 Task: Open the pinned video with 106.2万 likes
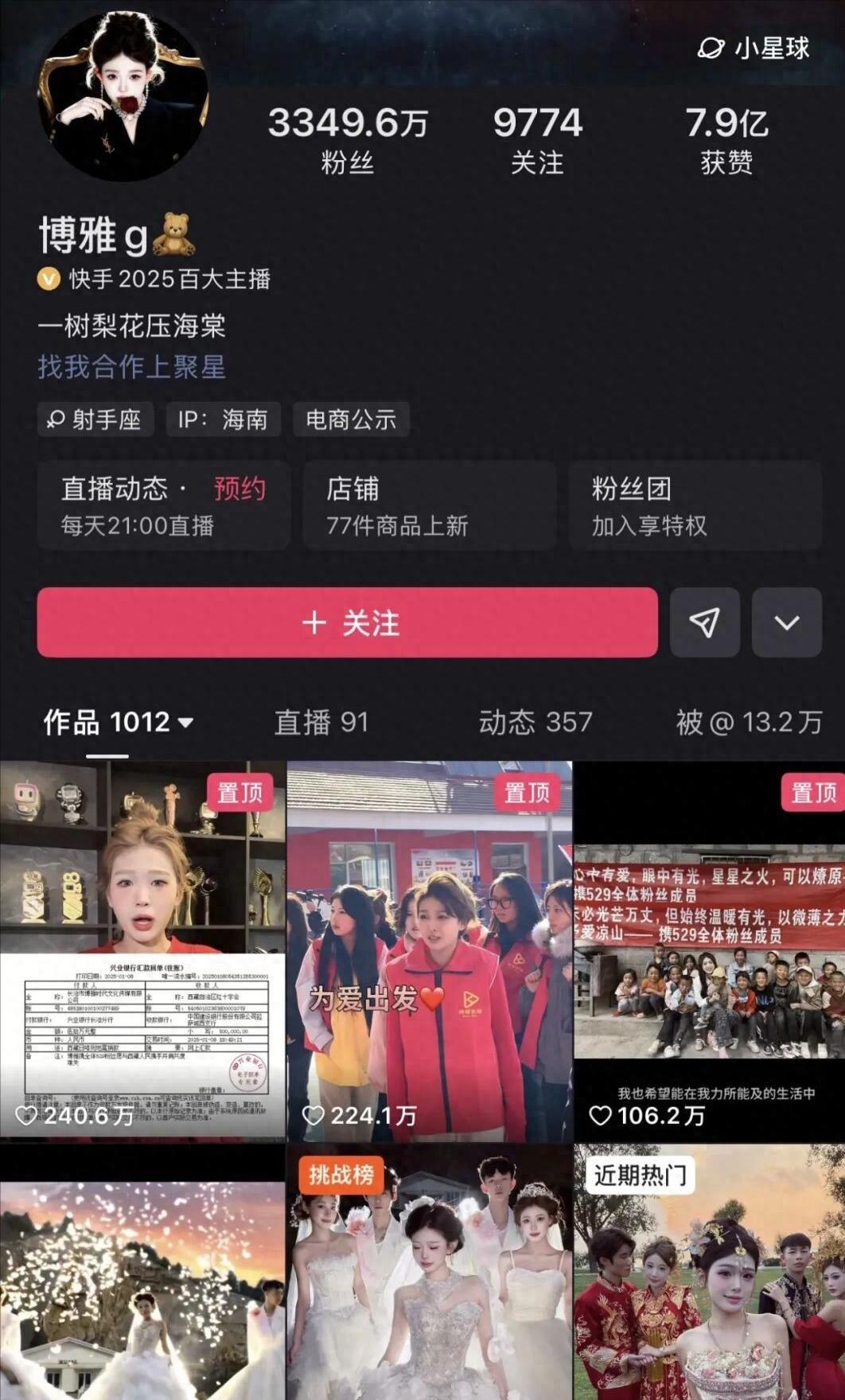[x=709, y=951]
